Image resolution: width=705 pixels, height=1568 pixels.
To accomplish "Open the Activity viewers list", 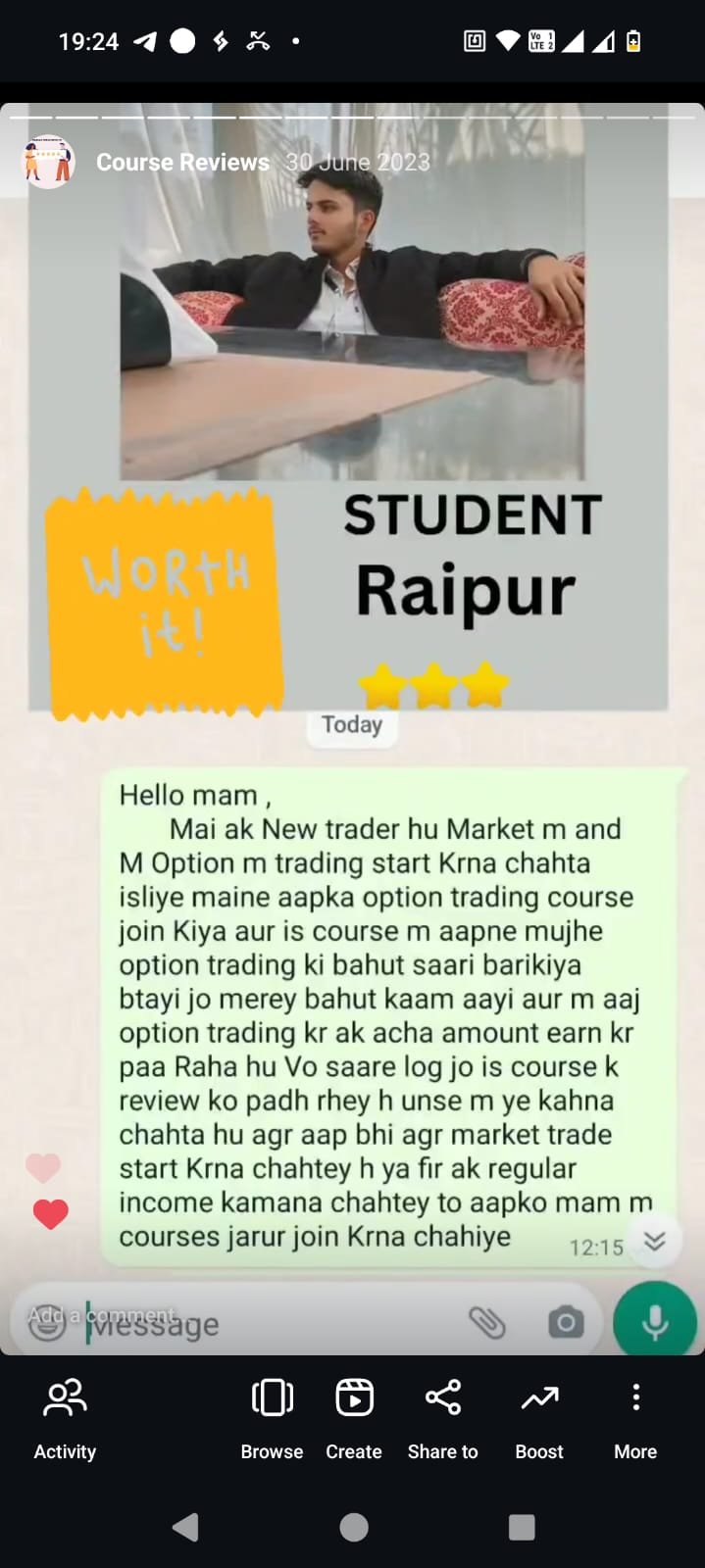I will 65,1416.
